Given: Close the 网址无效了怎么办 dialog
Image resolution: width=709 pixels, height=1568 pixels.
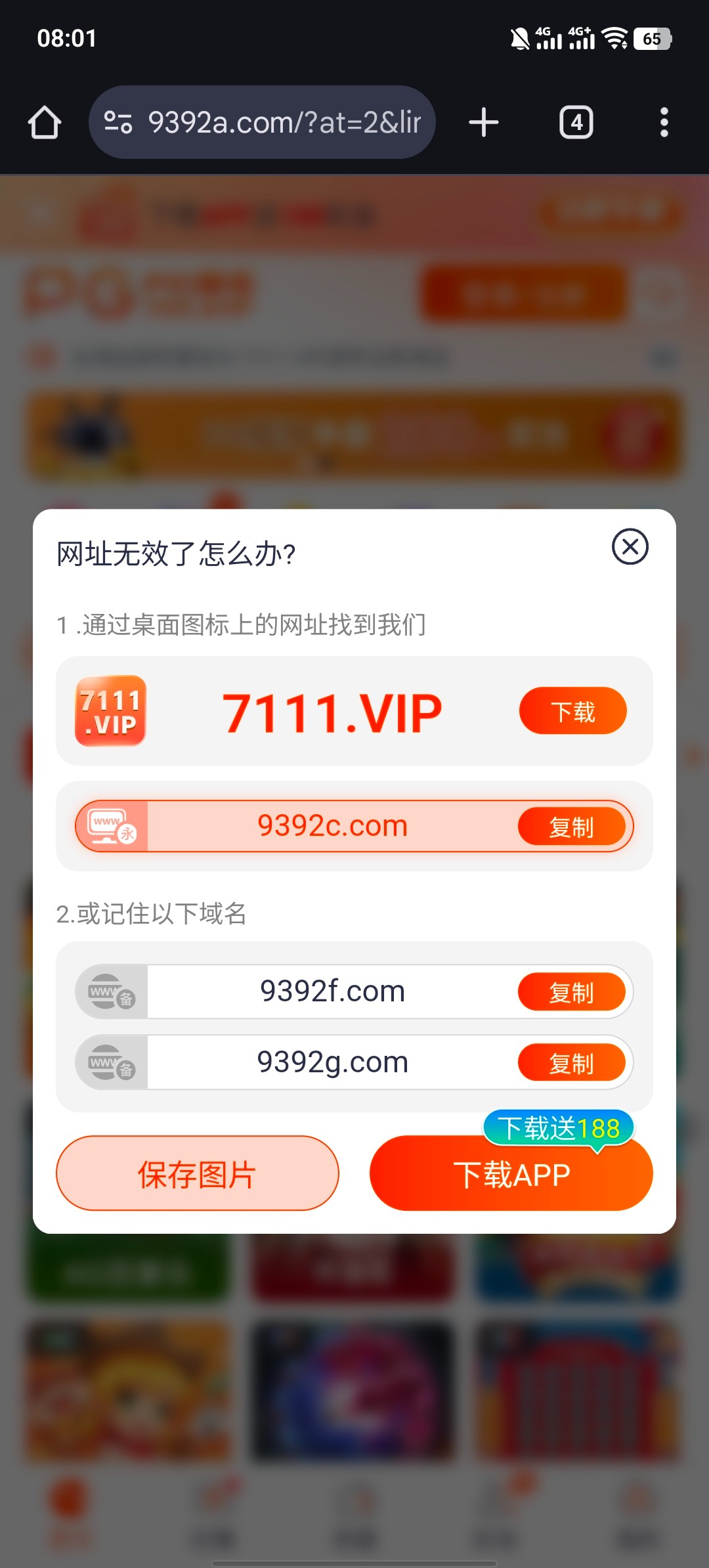Looking at the screenshot, I should (x=630, y=546).
